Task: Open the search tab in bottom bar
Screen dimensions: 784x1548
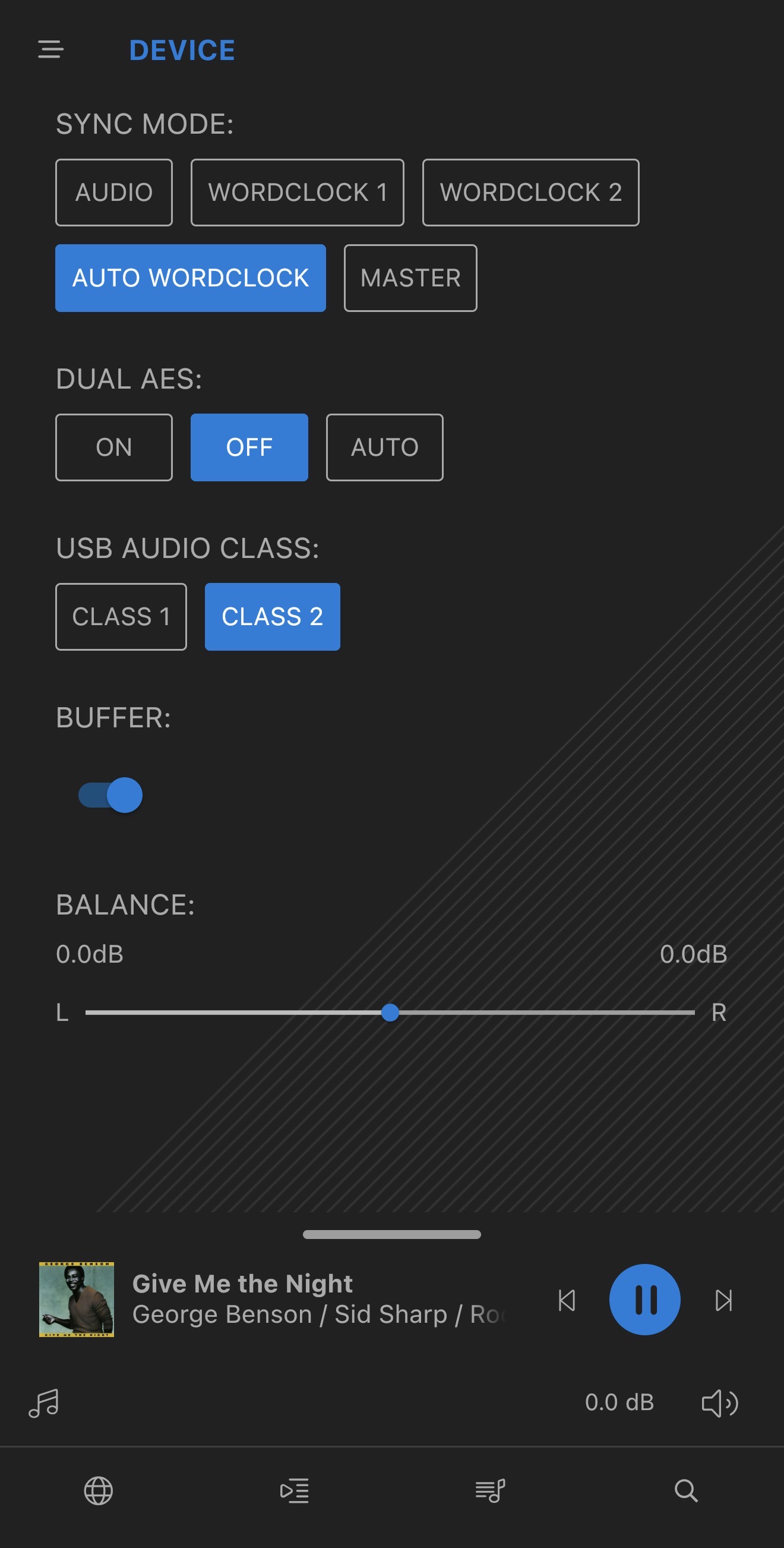Action: click(685, 1490)
